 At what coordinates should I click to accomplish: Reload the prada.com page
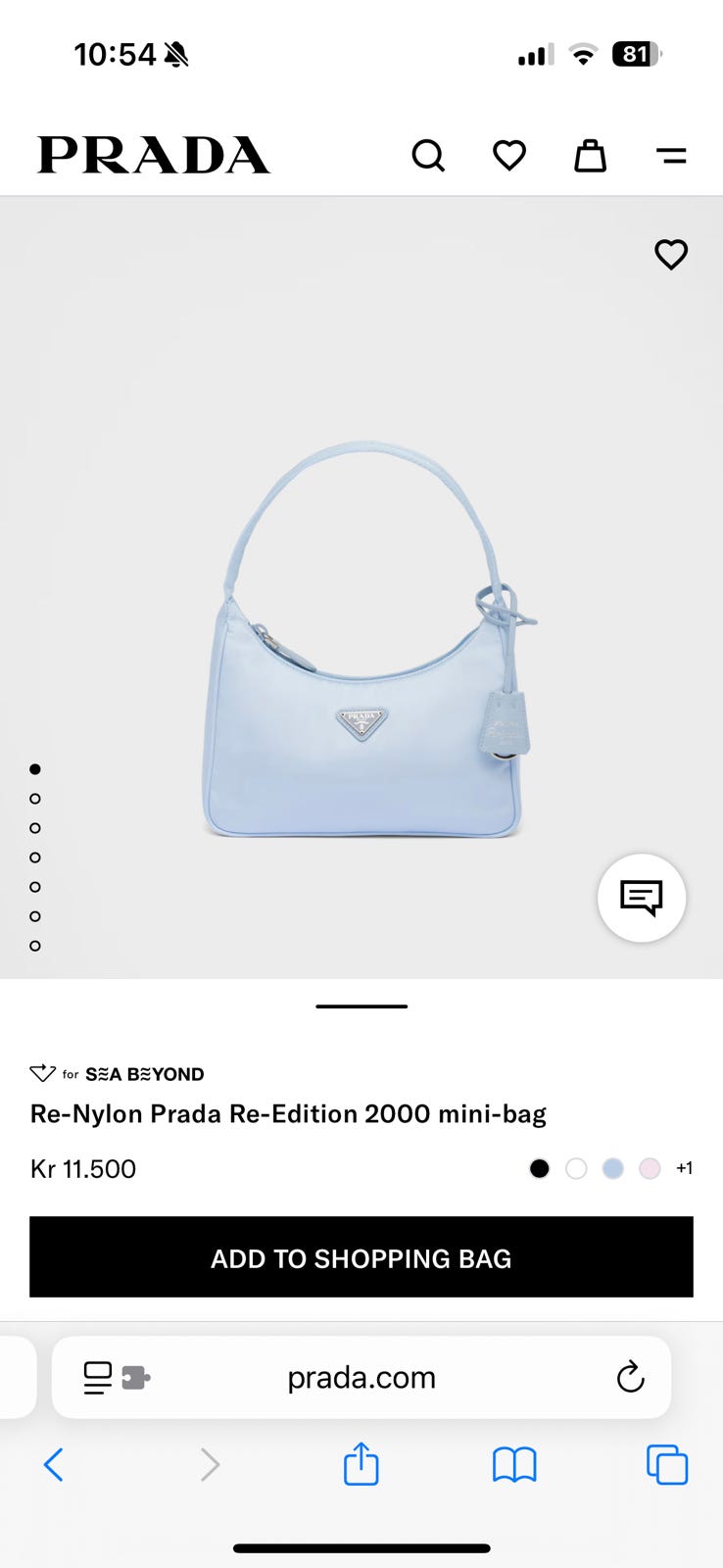630,1377
